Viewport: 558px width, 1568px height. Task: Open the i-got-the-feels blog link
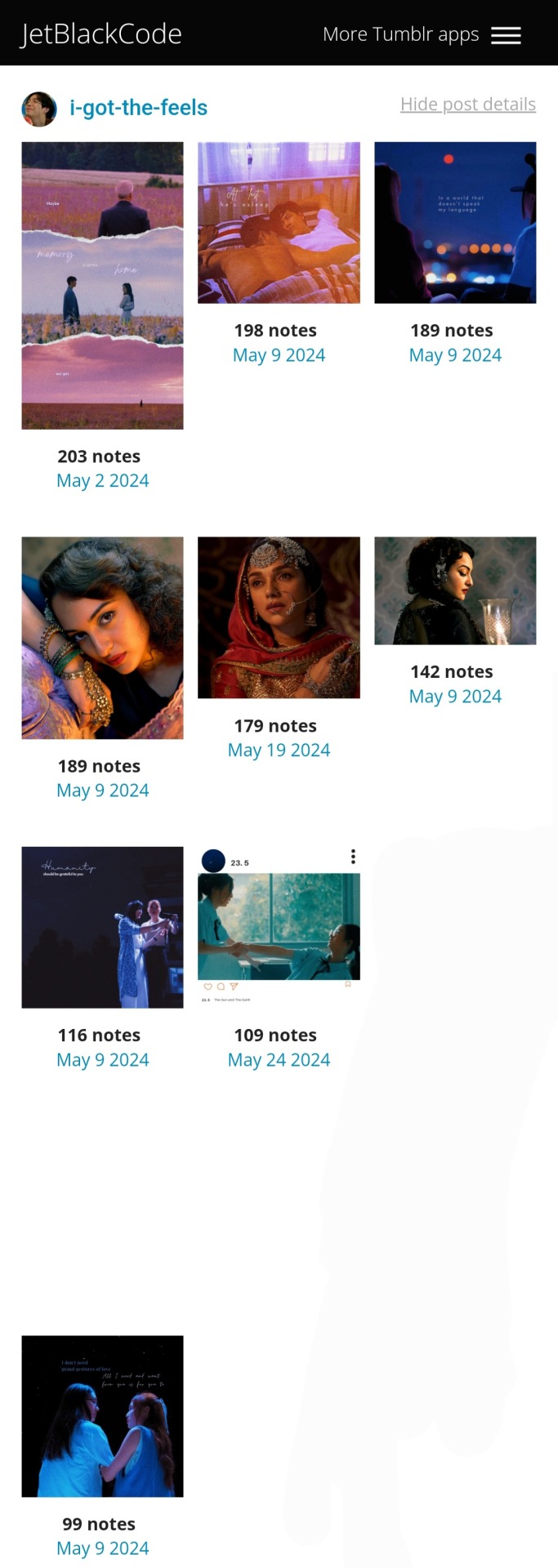pyautogui.click(x=138, y=108)
